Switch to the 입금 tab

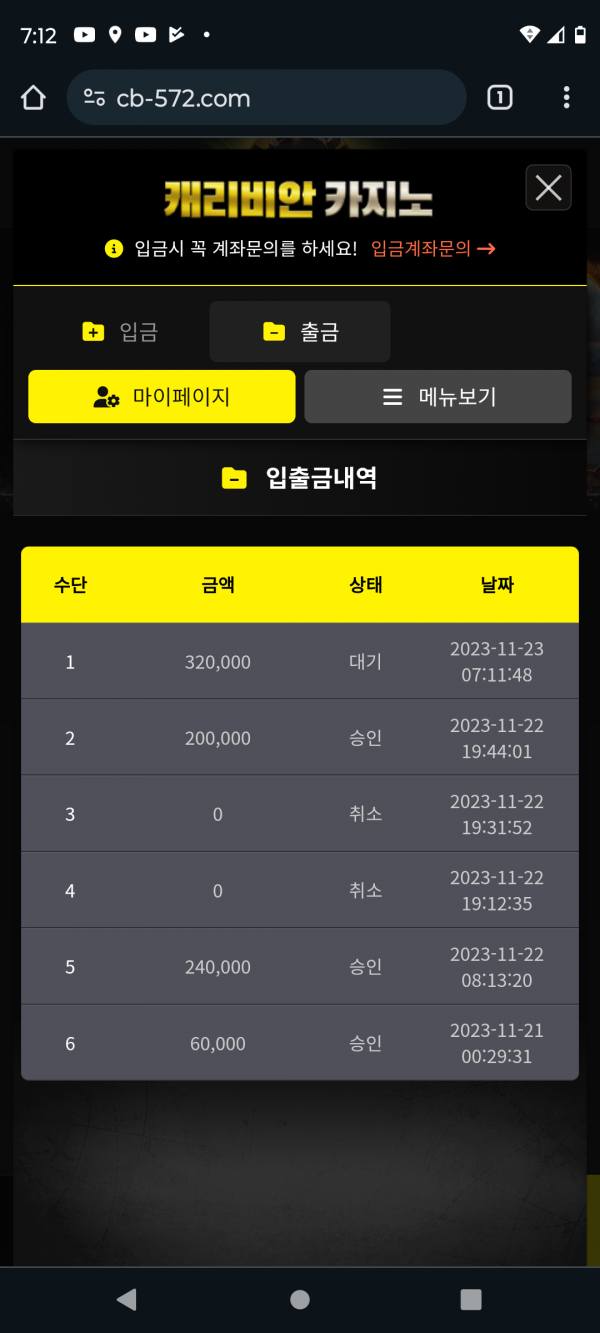pyautogui.click(x=120, y=332)
